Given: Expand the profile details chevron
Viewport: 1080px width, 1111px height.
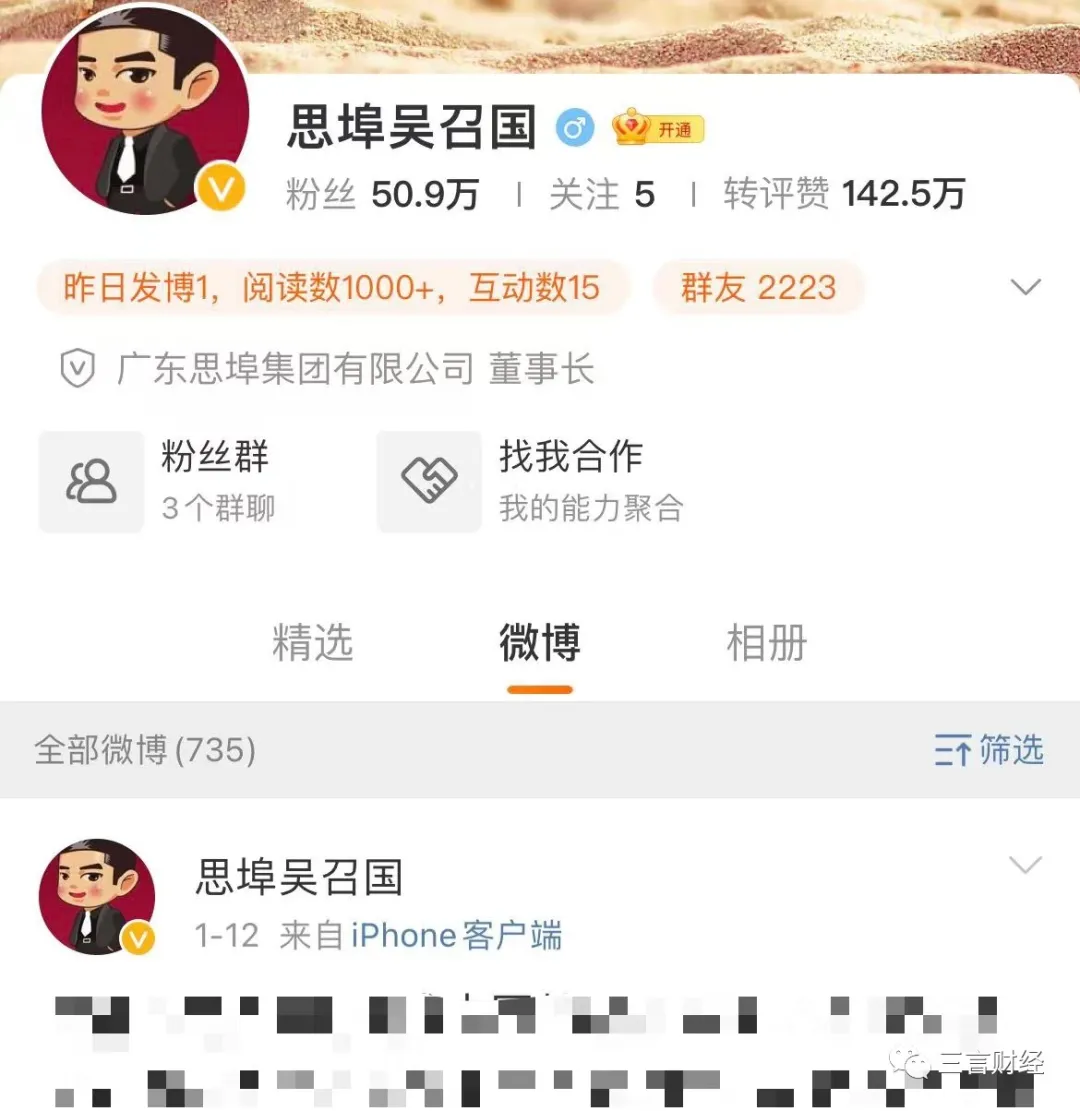Looking at the screenshot, I should (1026, 288).
